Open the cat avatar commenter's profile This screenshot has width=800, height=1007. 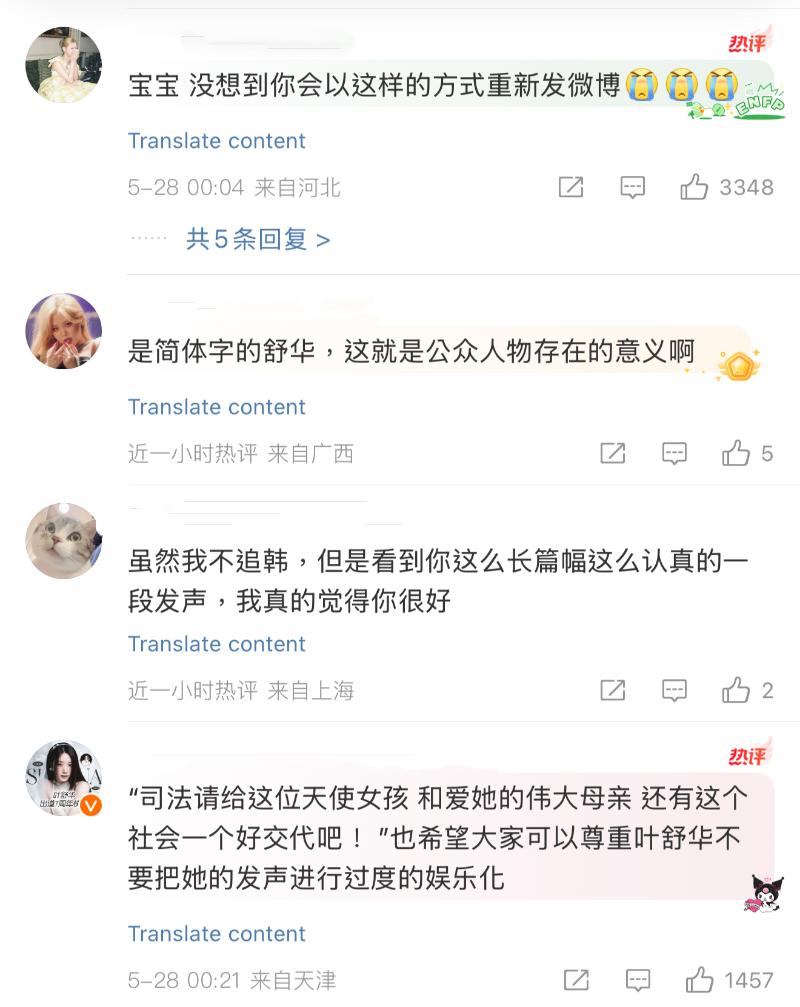[x=63, y=541]
